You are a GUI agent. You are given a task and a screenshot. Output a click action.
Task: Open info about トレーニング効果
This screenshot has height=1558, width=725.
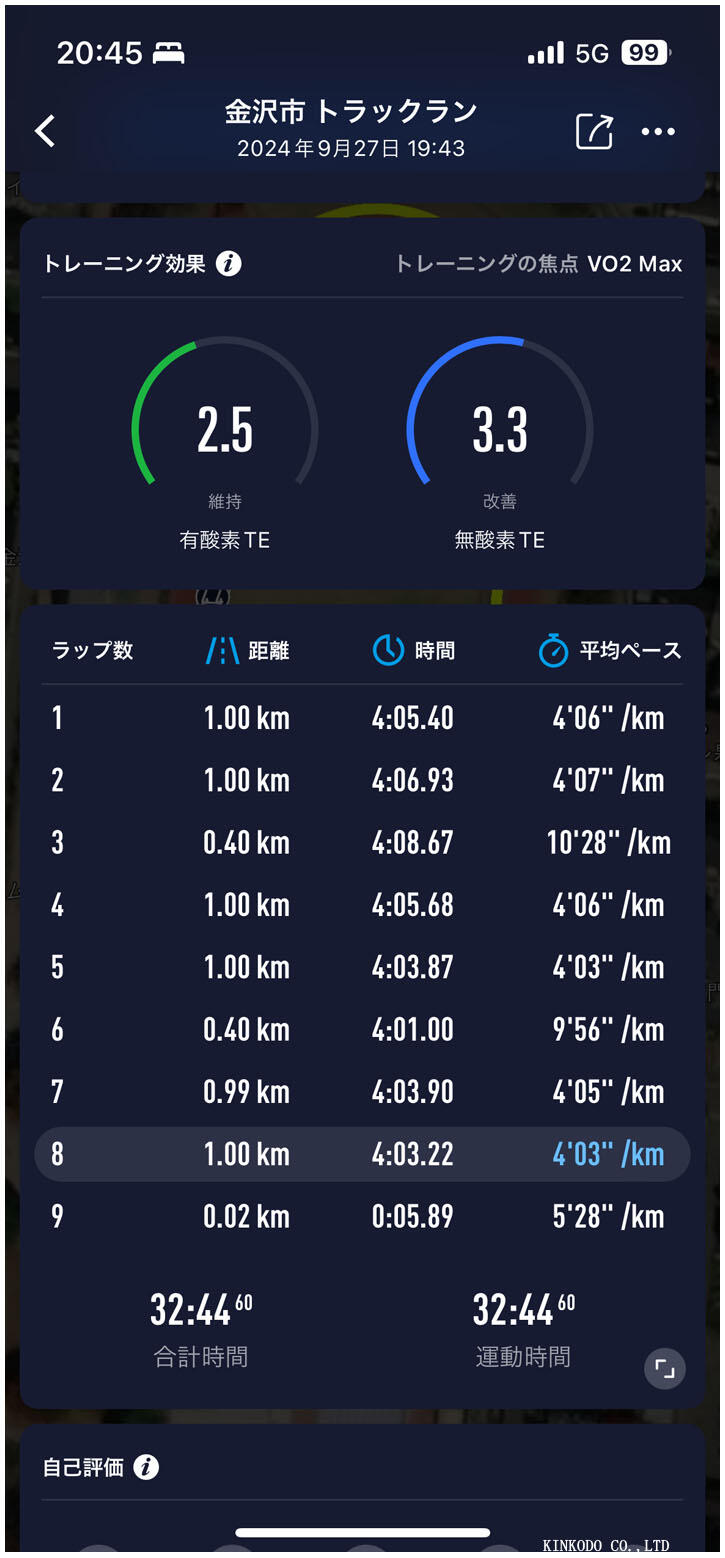(x=229, y=264)
